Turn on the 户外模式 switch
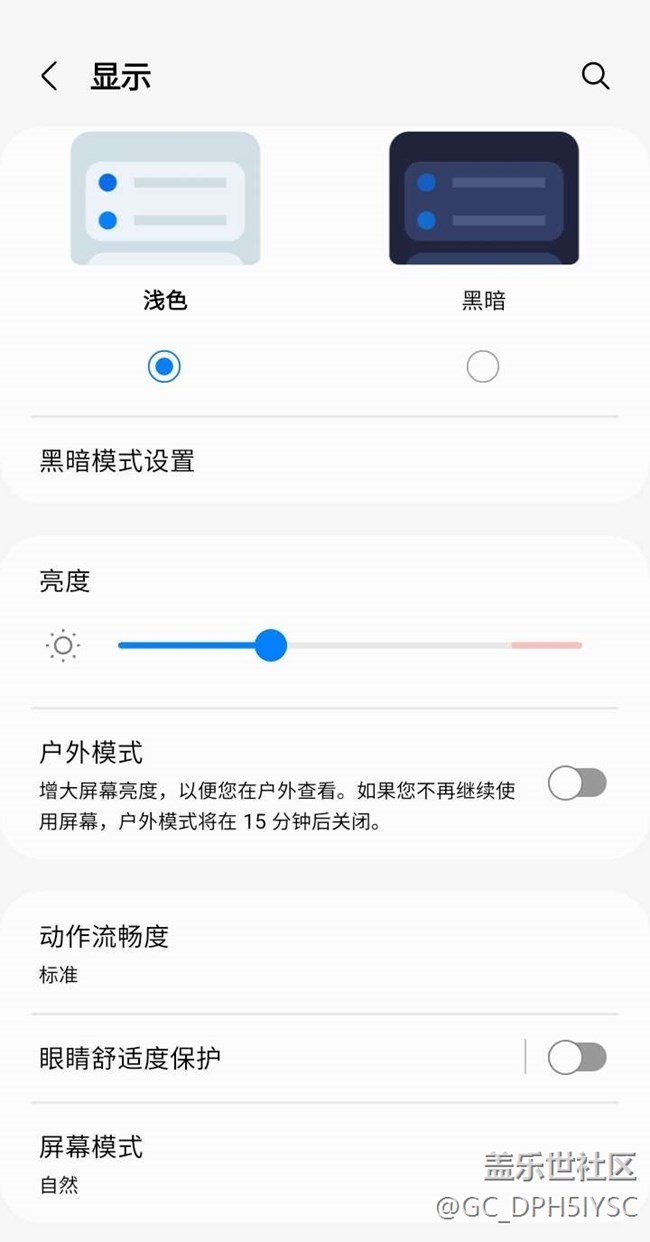 pos(577,783)
